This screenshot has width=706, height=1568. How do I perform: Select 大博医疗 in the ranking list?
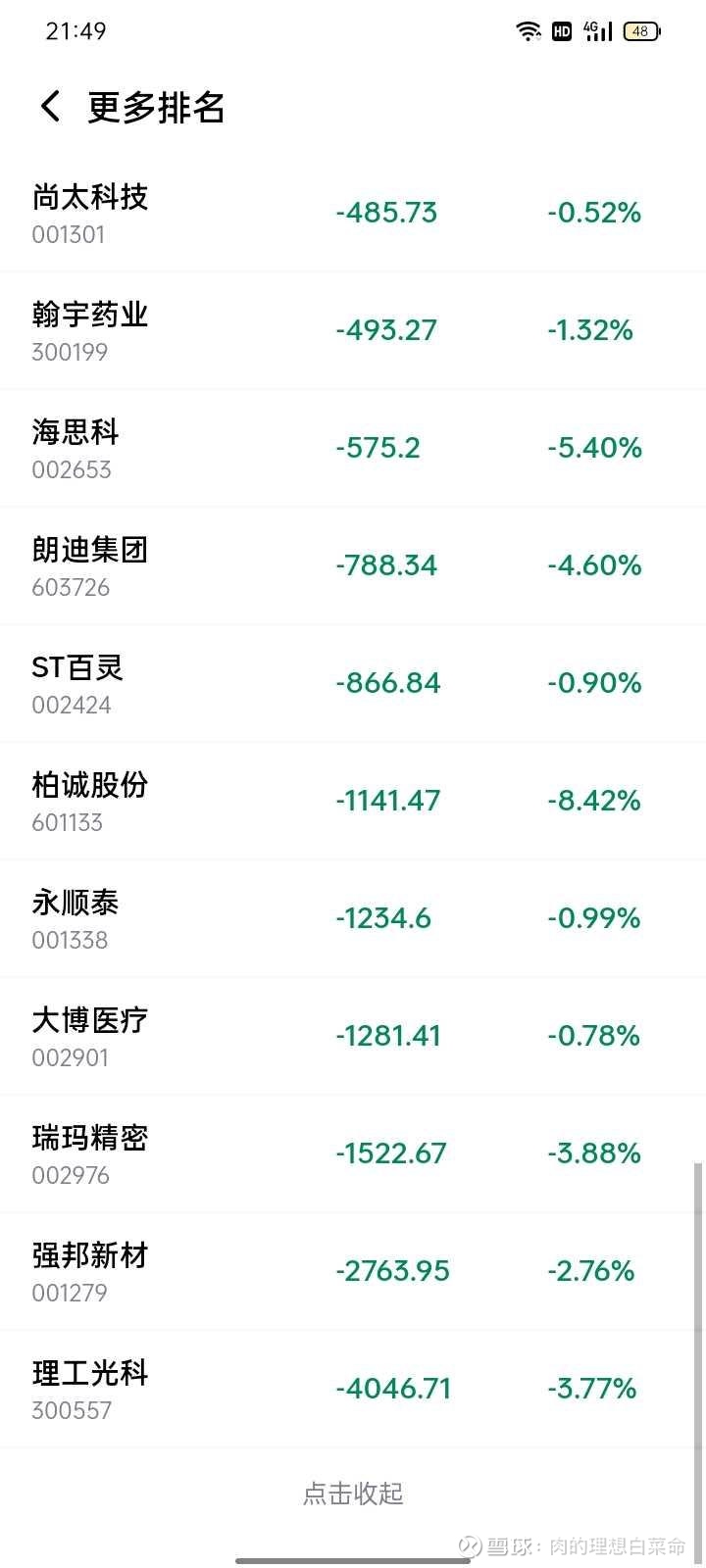click(353, 1037)
